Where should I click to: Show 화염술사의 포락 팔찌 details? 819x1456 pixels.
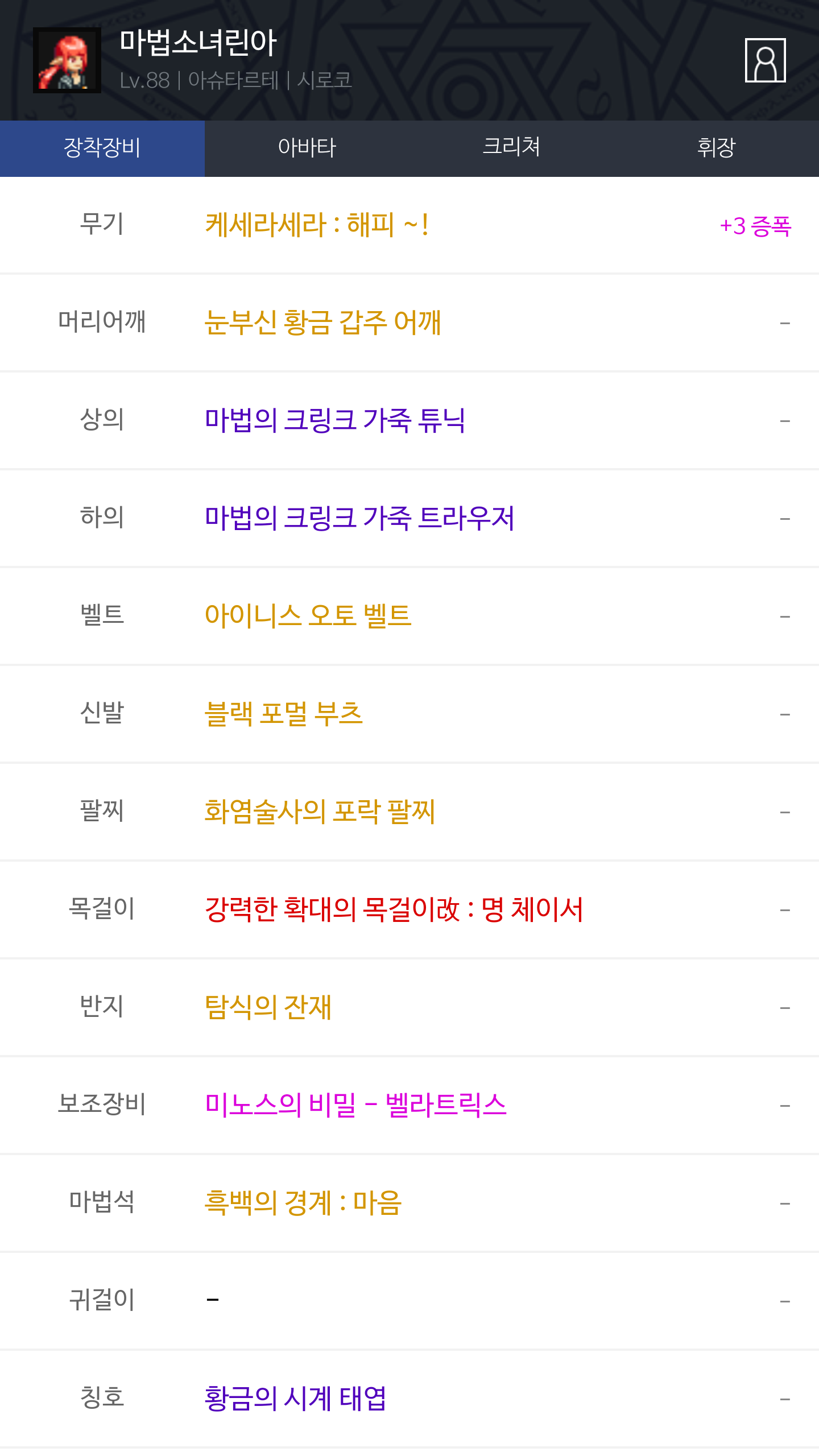[x=320, y=812]
